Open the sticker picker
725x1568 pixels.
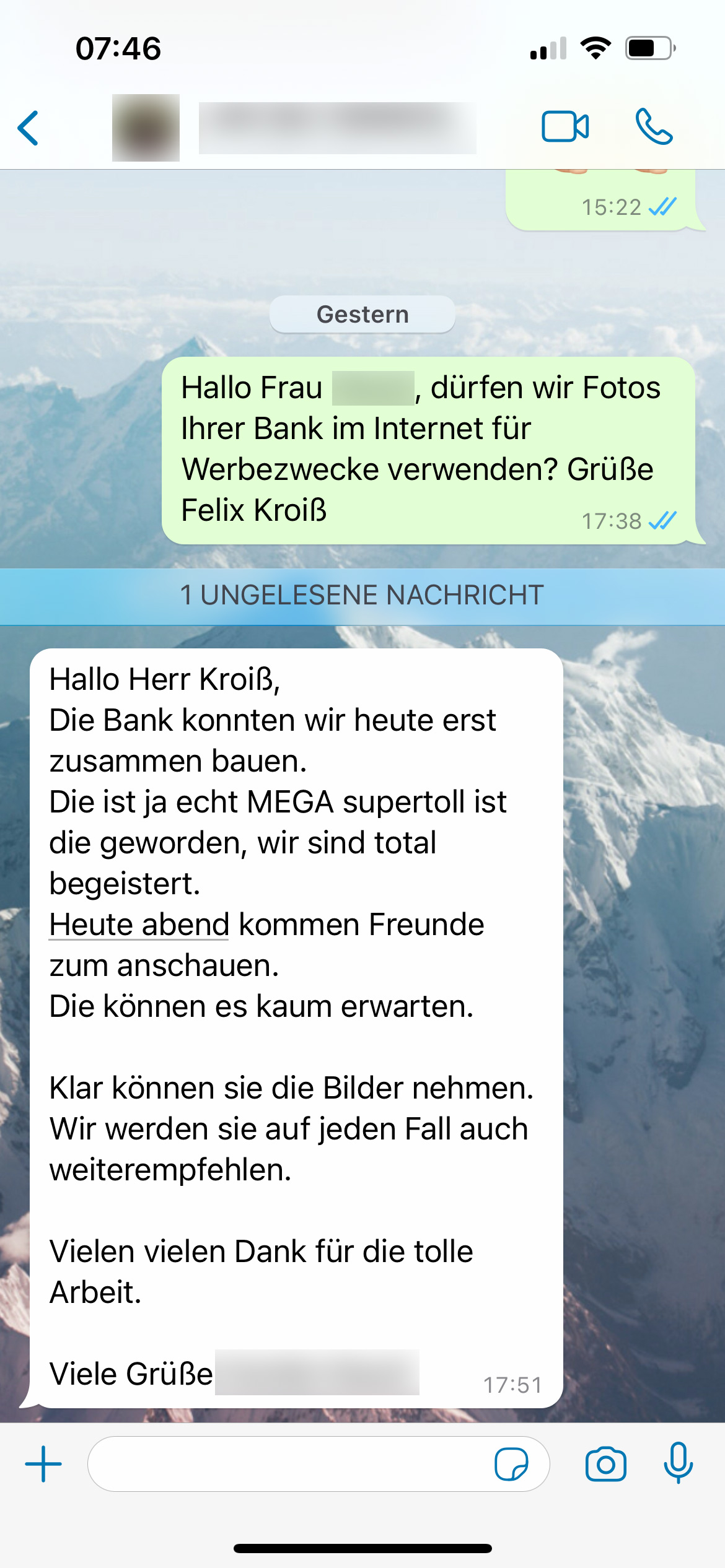(511, 1464)
